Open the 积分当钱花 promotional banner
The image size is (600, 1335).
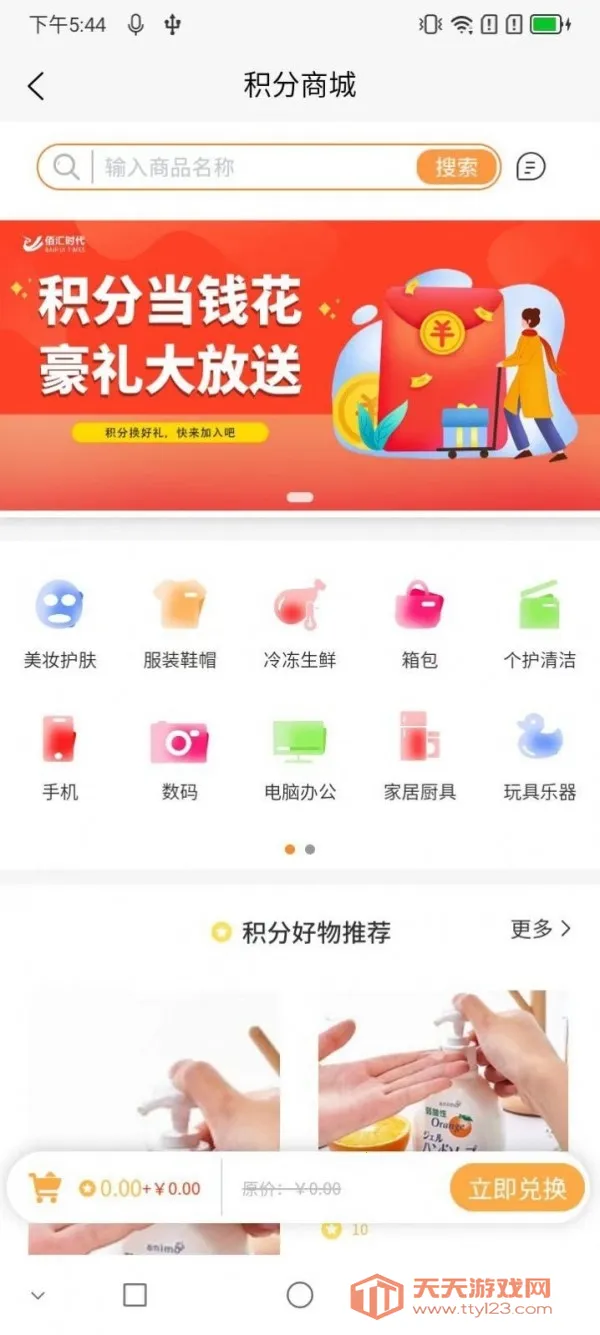click(300, 365)
